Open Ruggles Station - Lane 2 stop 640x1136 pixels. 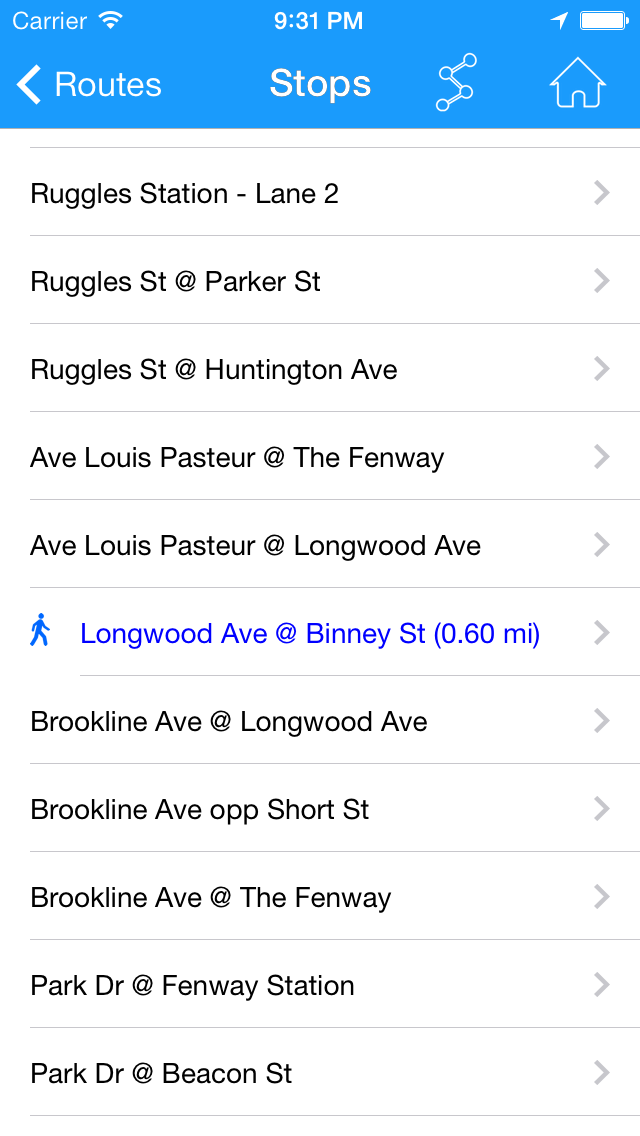point(320,192)
